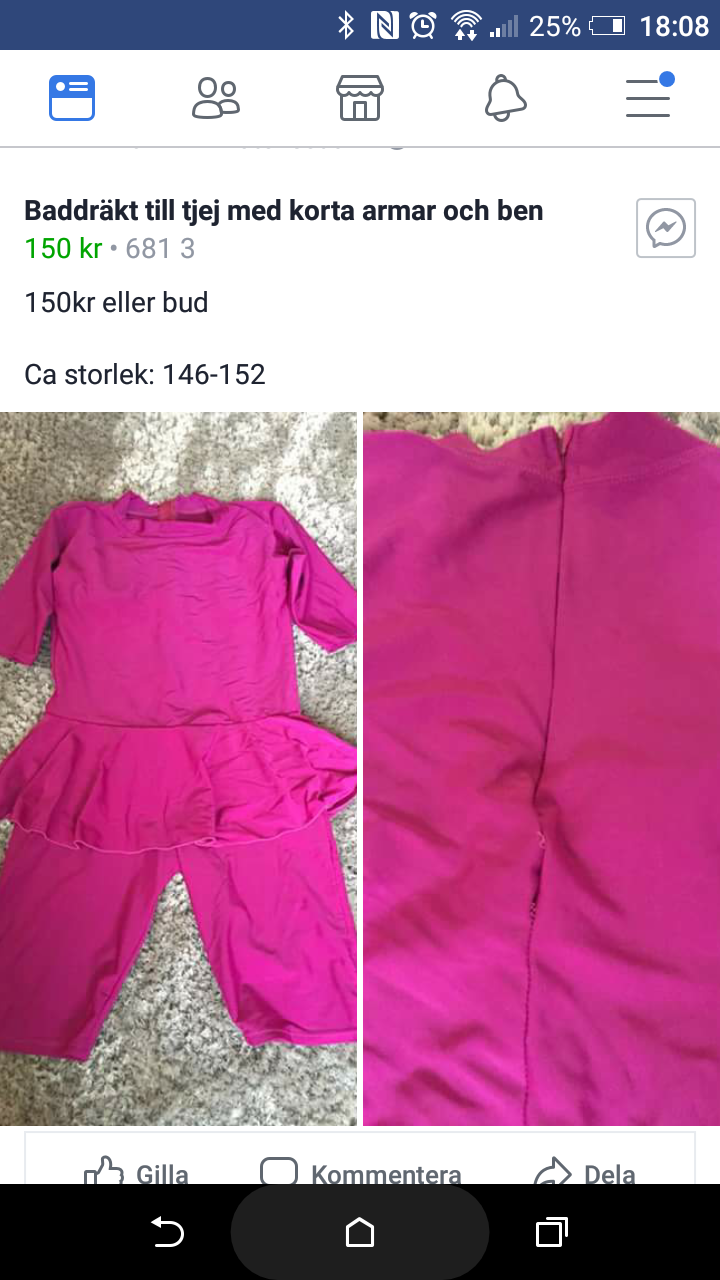Viewport: 720px width, 1280px height.
Task: Open the notifications bell
Action: [x=505, y=98]
